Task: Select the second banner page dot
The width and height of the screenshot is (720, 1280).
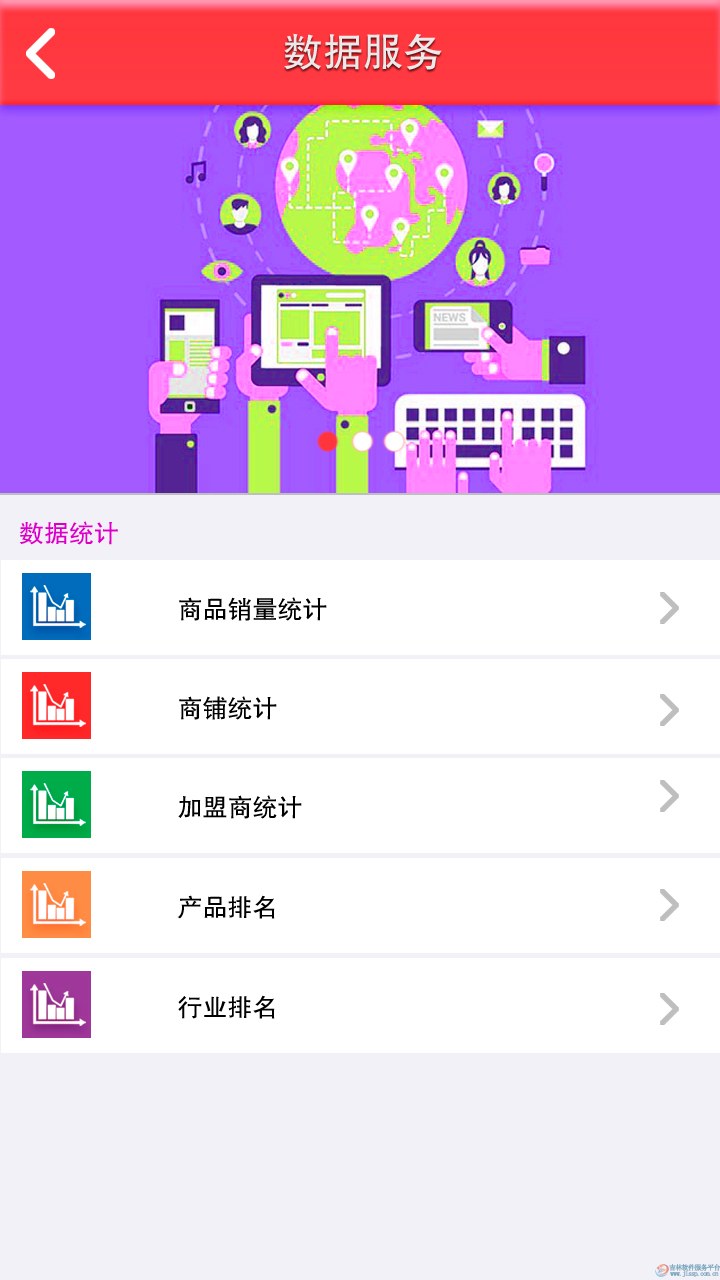Action: point(362,441)
